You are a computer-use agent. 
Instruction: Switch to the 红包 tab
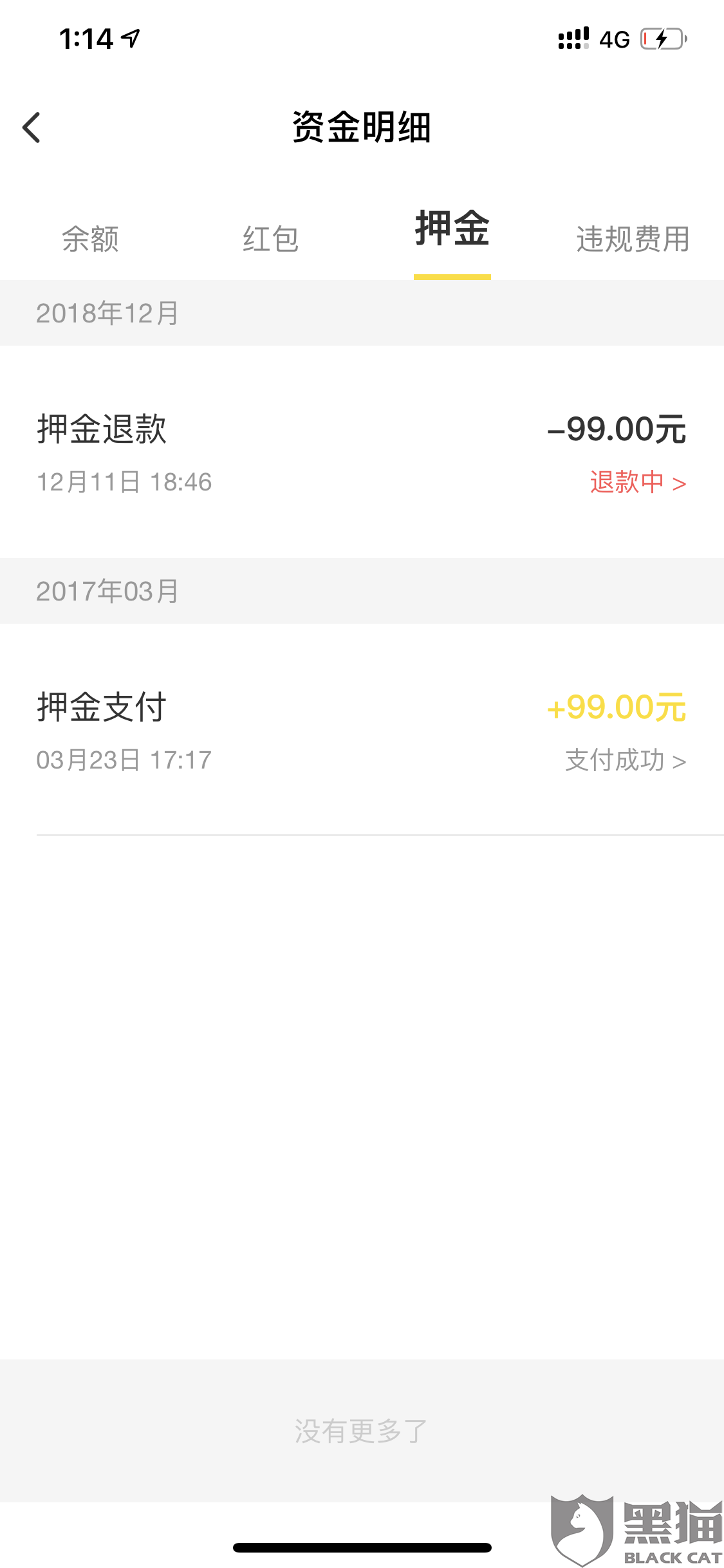pos(270,239)
